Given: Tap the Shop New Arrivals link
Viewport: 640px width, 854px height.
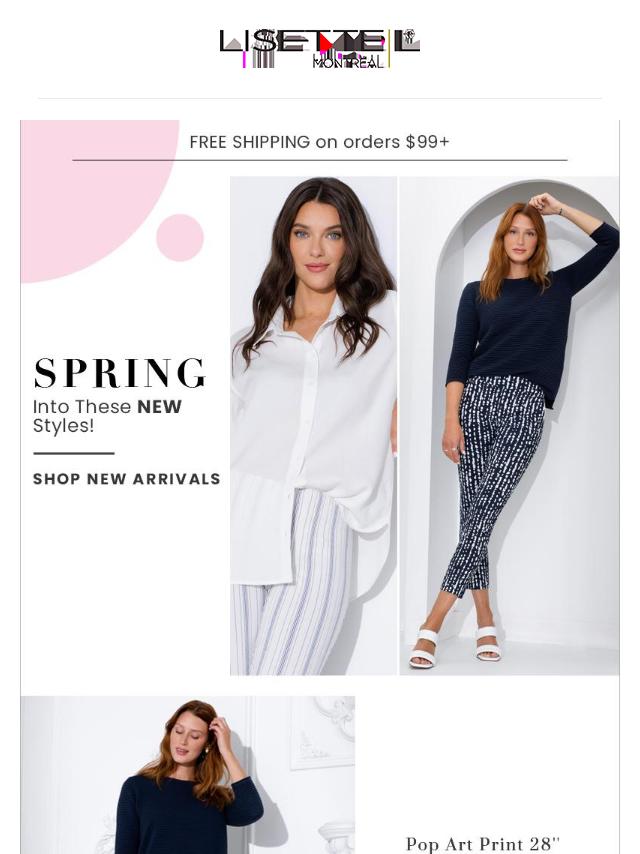Looking at the screenshot, I should point(127,479).
